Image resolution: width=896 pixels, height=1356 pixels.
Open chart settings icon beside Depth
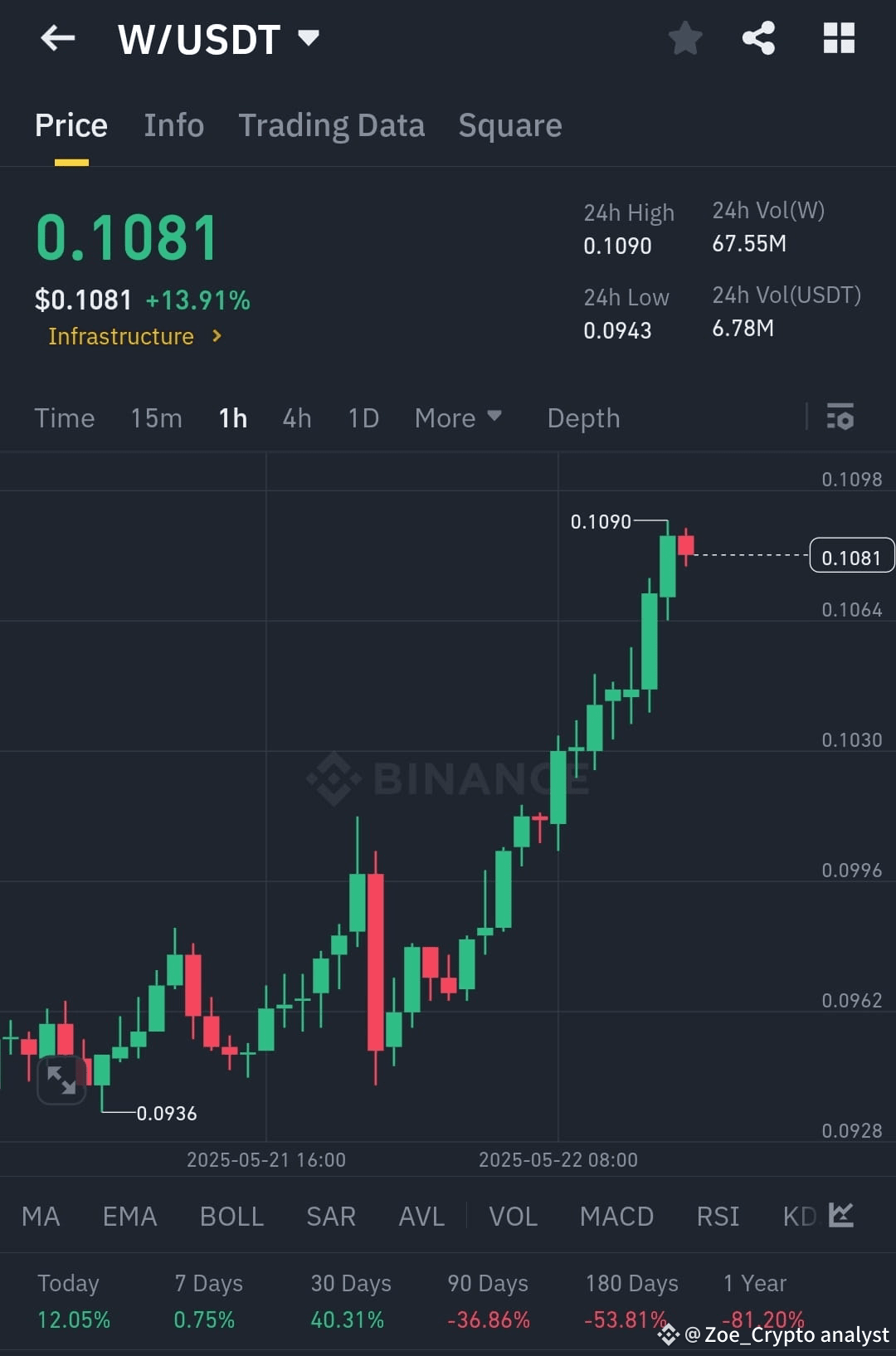[841, 417]
